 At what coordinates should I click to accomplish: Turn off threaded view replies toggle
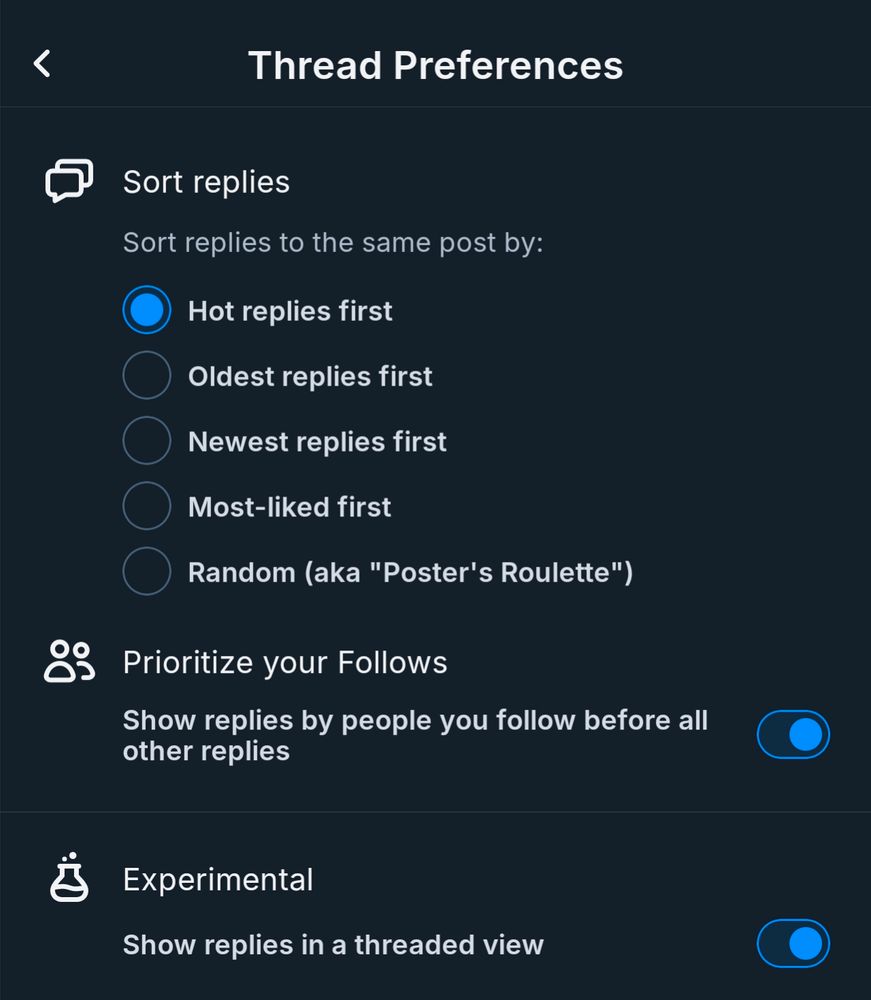793,944
